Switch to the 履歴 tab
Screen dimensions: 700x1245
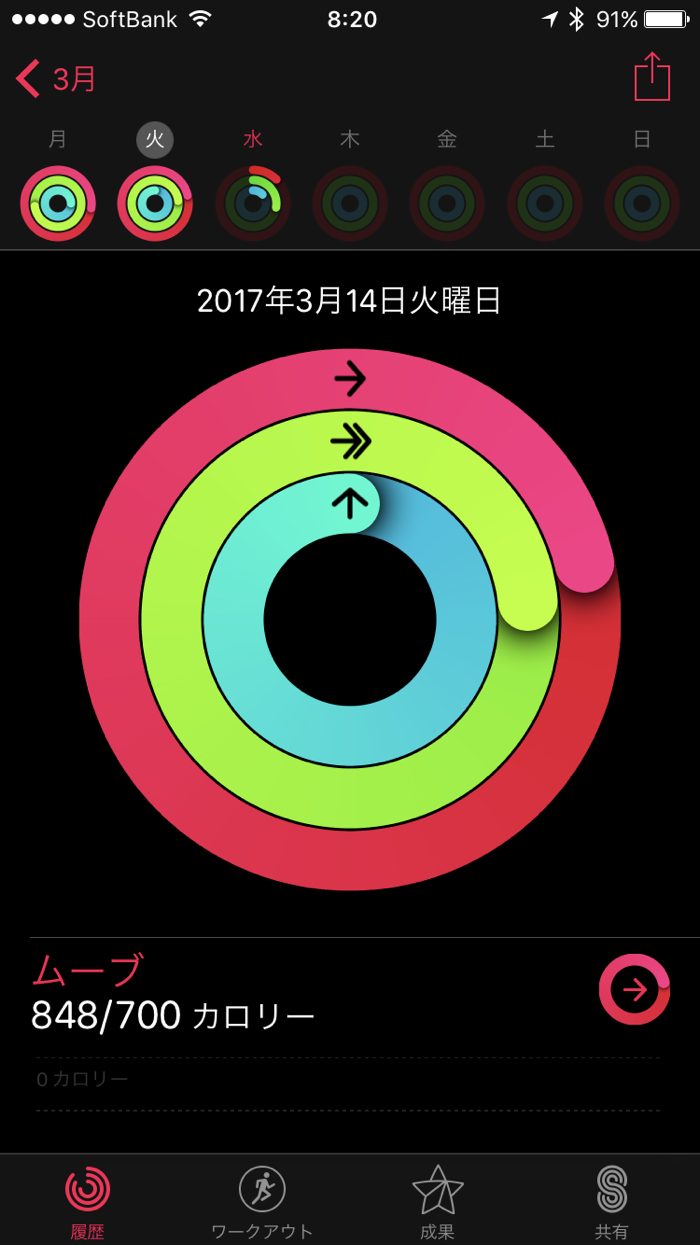pyautogui.click(x=88, y=1200)
